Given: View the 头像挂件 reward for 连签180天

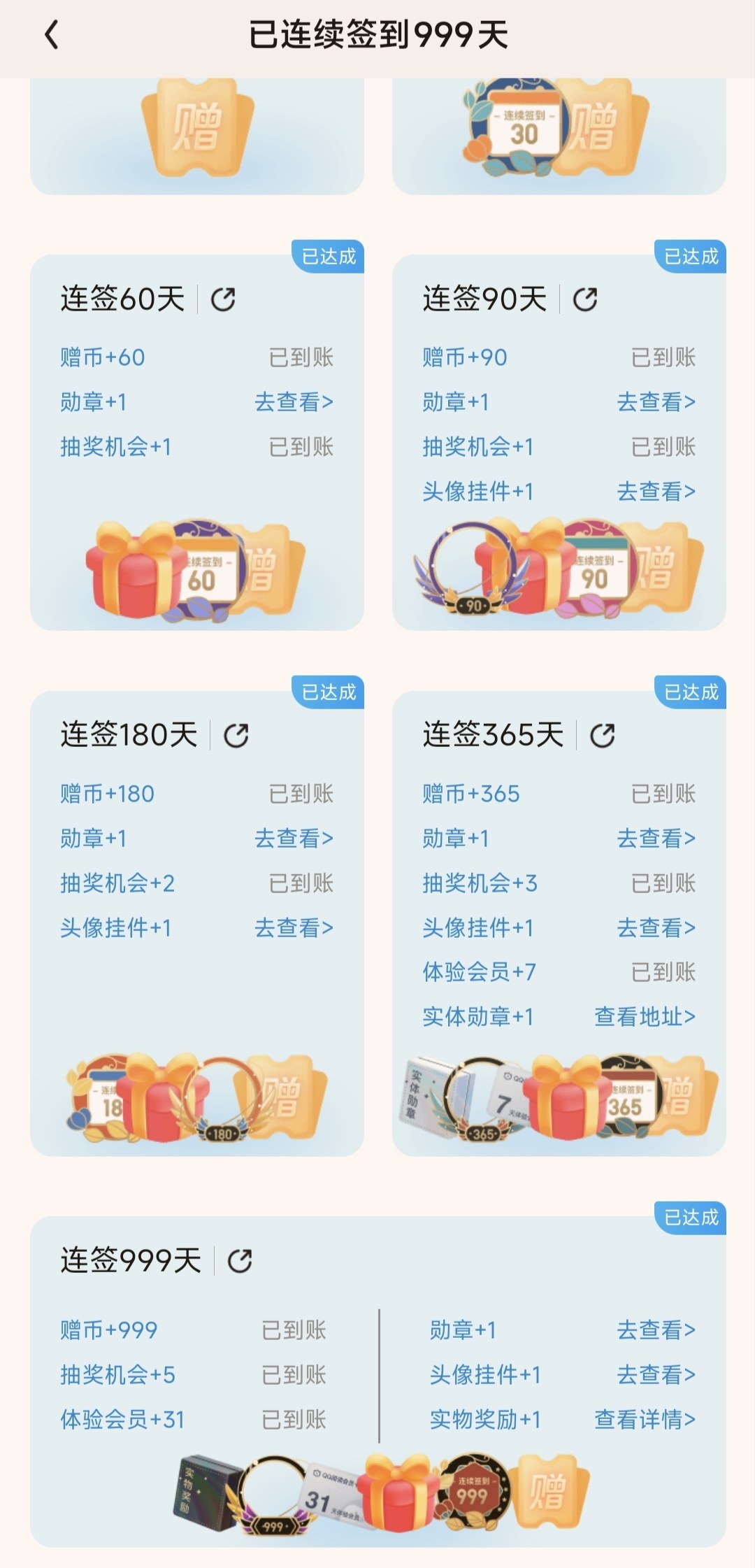Looking at the screenshot, I should pos(294,928).
